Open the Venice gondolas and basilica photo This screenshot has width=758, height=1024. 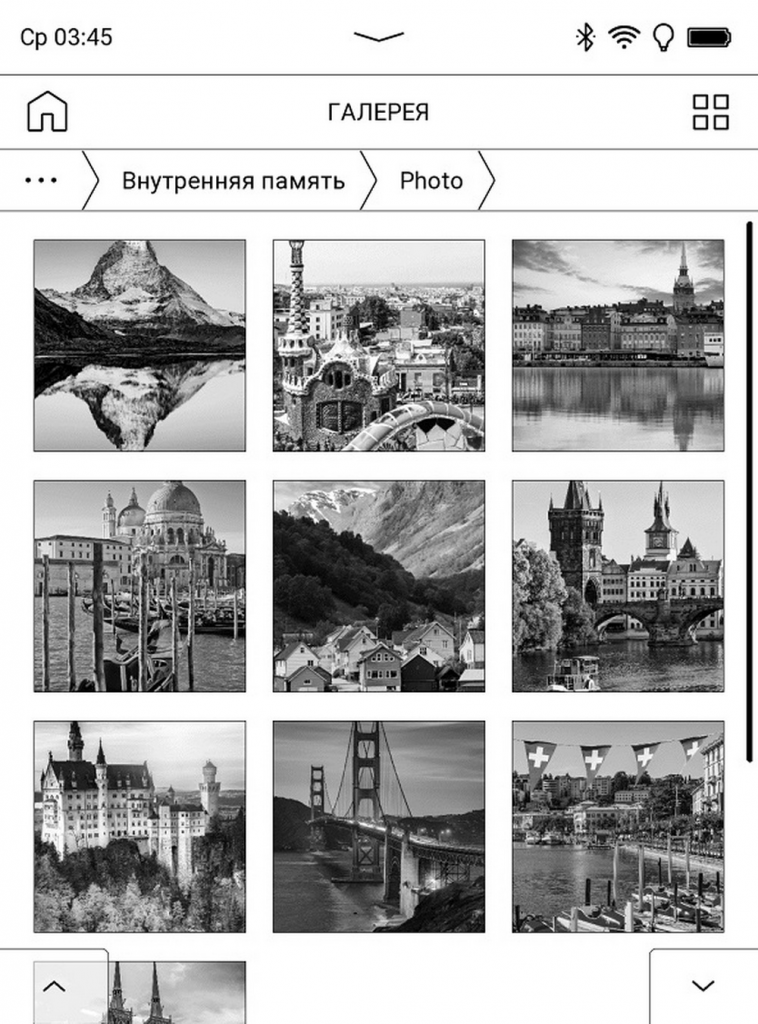point(139,586)
